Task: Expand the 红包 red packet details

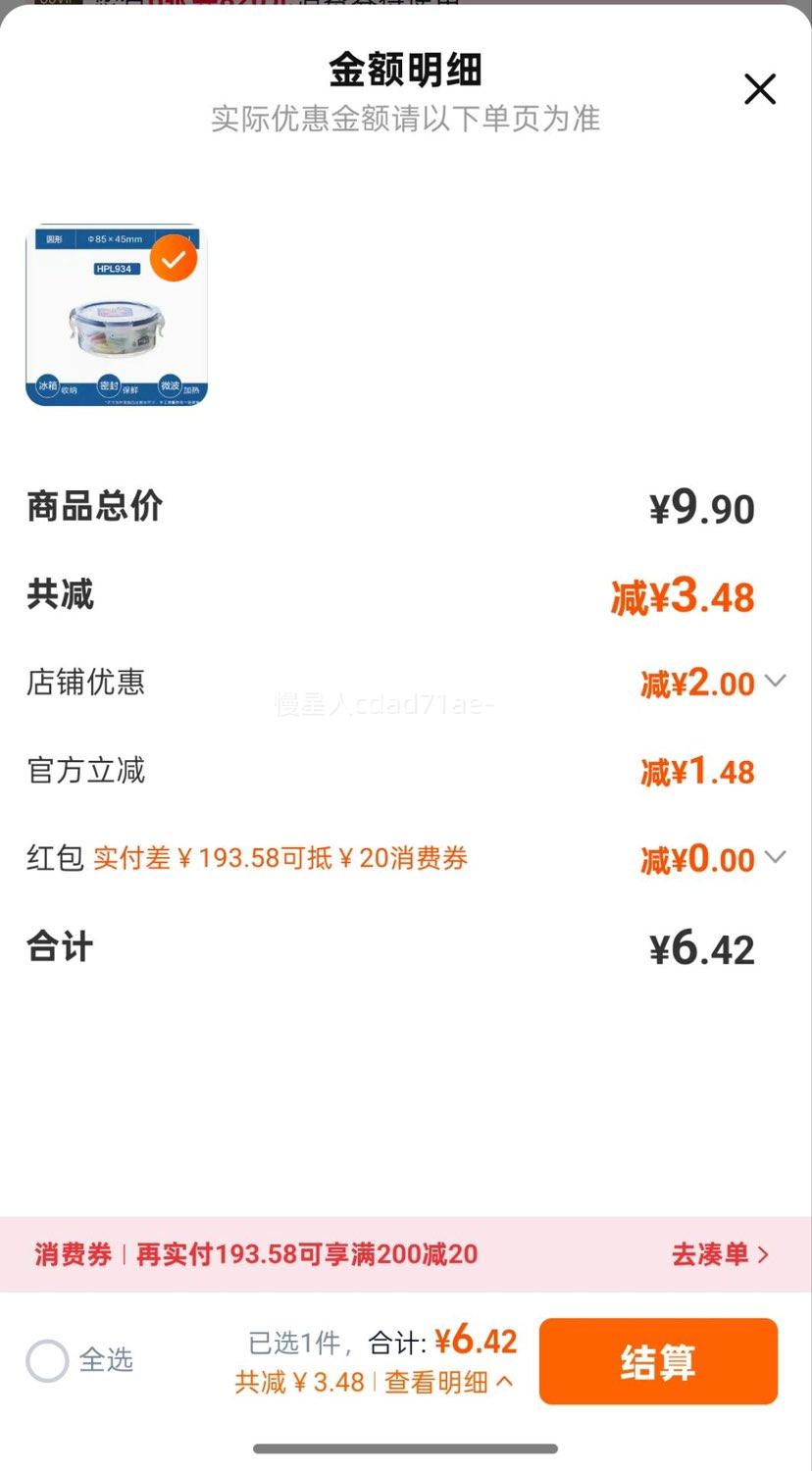Action: pos(775,859)
